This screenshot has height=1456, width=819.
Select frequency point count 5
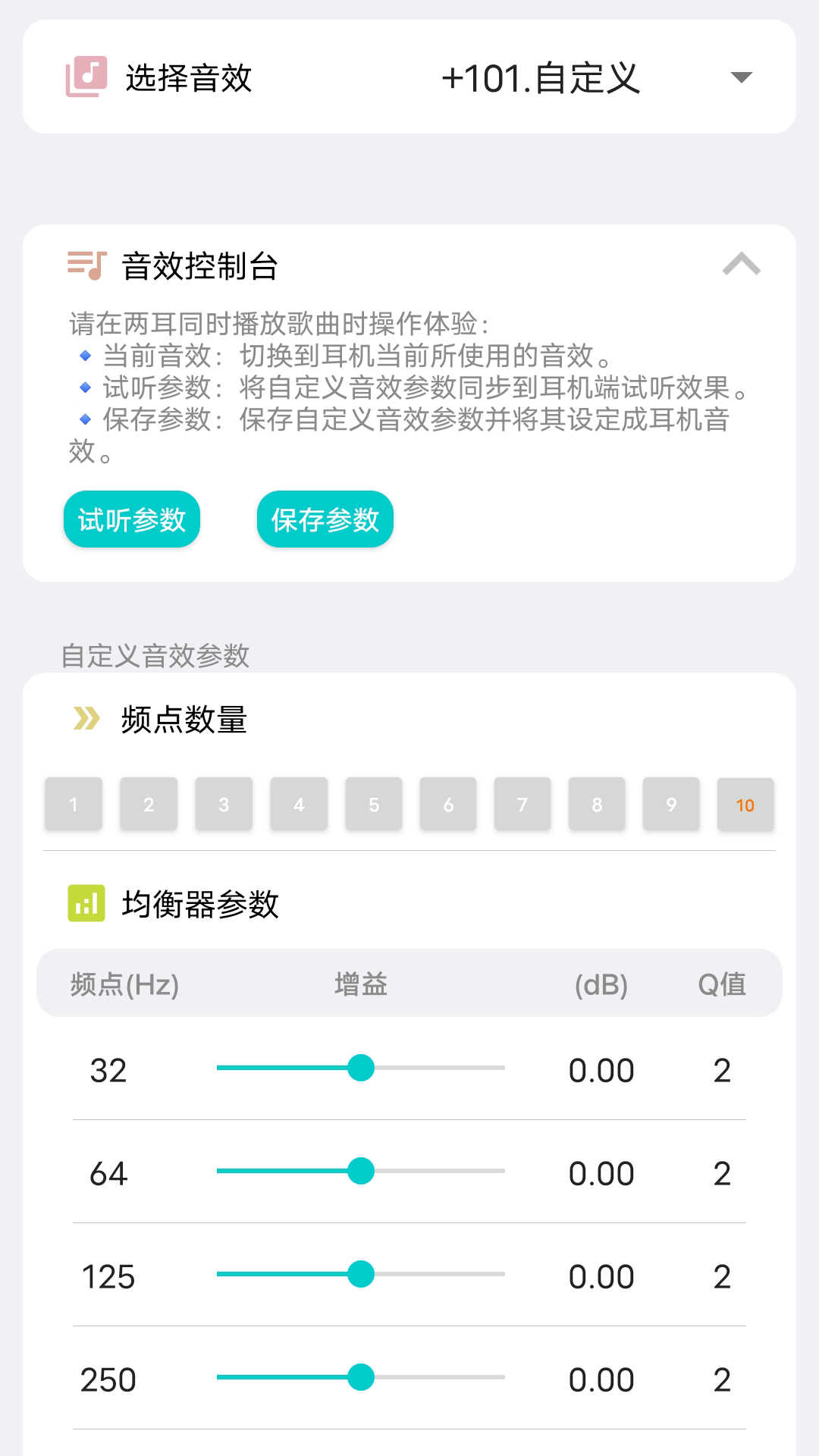(373, 805)
